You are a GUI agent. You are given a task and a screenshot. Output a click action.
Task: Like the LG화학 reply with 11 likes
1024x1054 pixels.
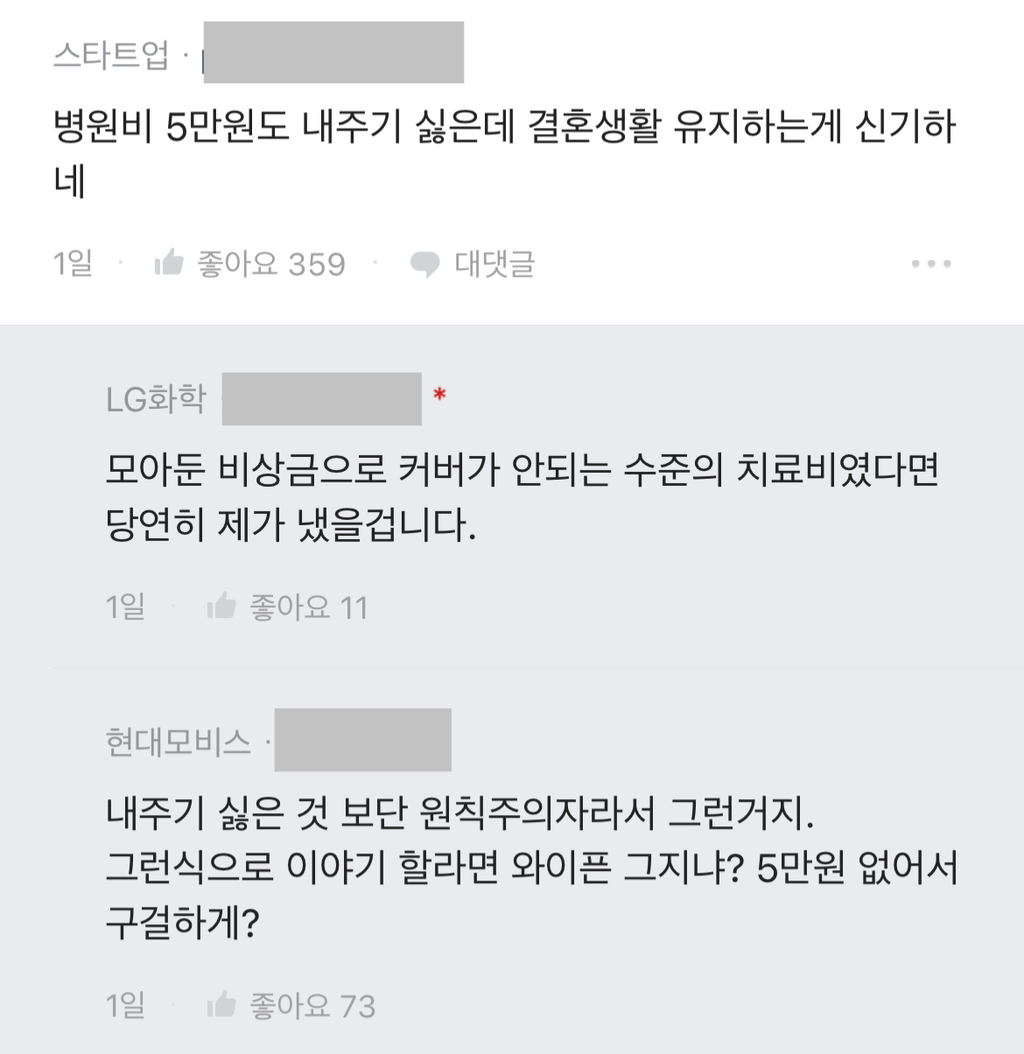[x=222, y=607]
